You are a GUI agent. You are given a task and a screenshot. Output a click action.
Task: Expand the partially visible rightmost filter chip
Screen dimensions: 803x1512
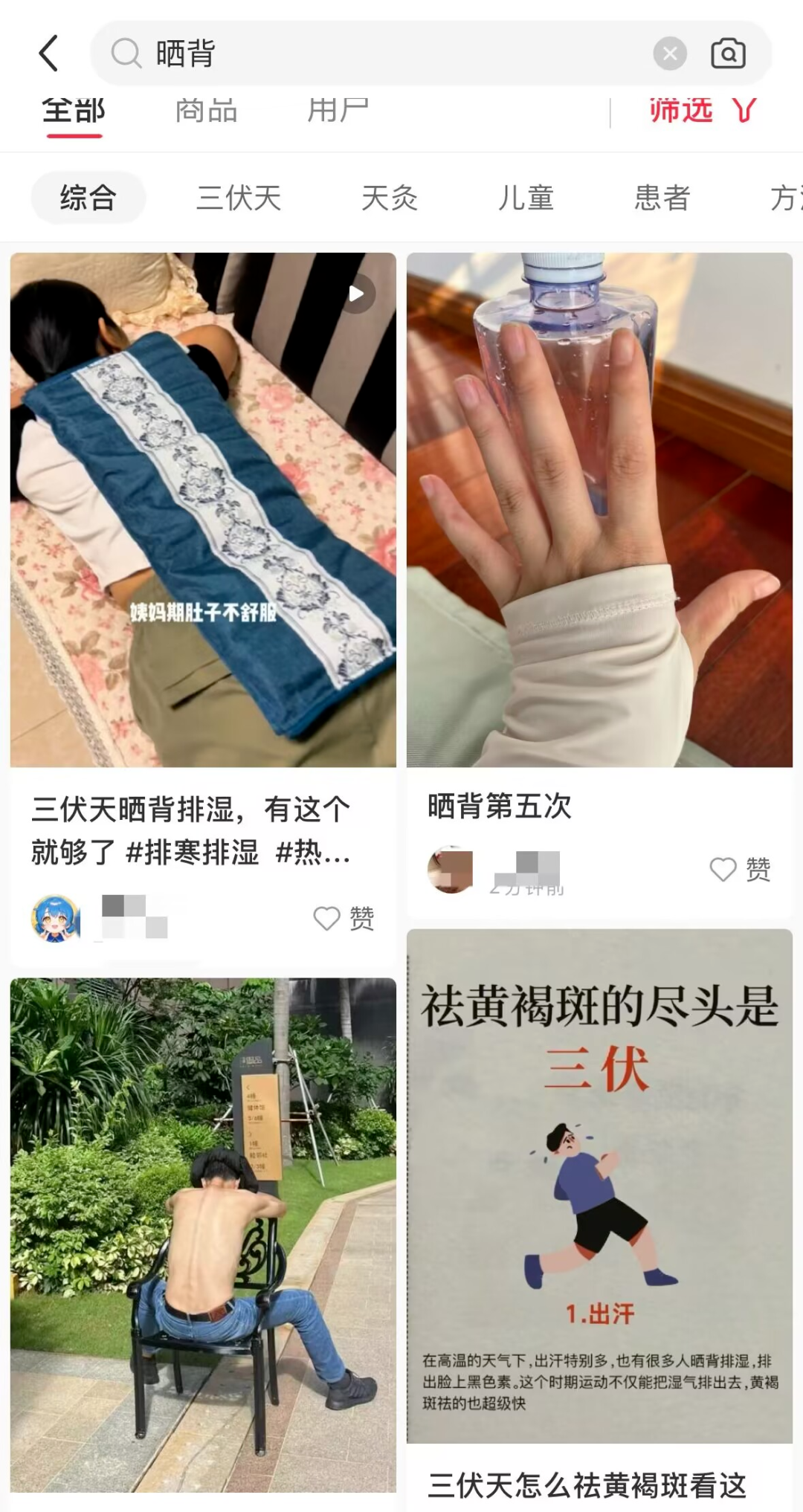[784, 196]
